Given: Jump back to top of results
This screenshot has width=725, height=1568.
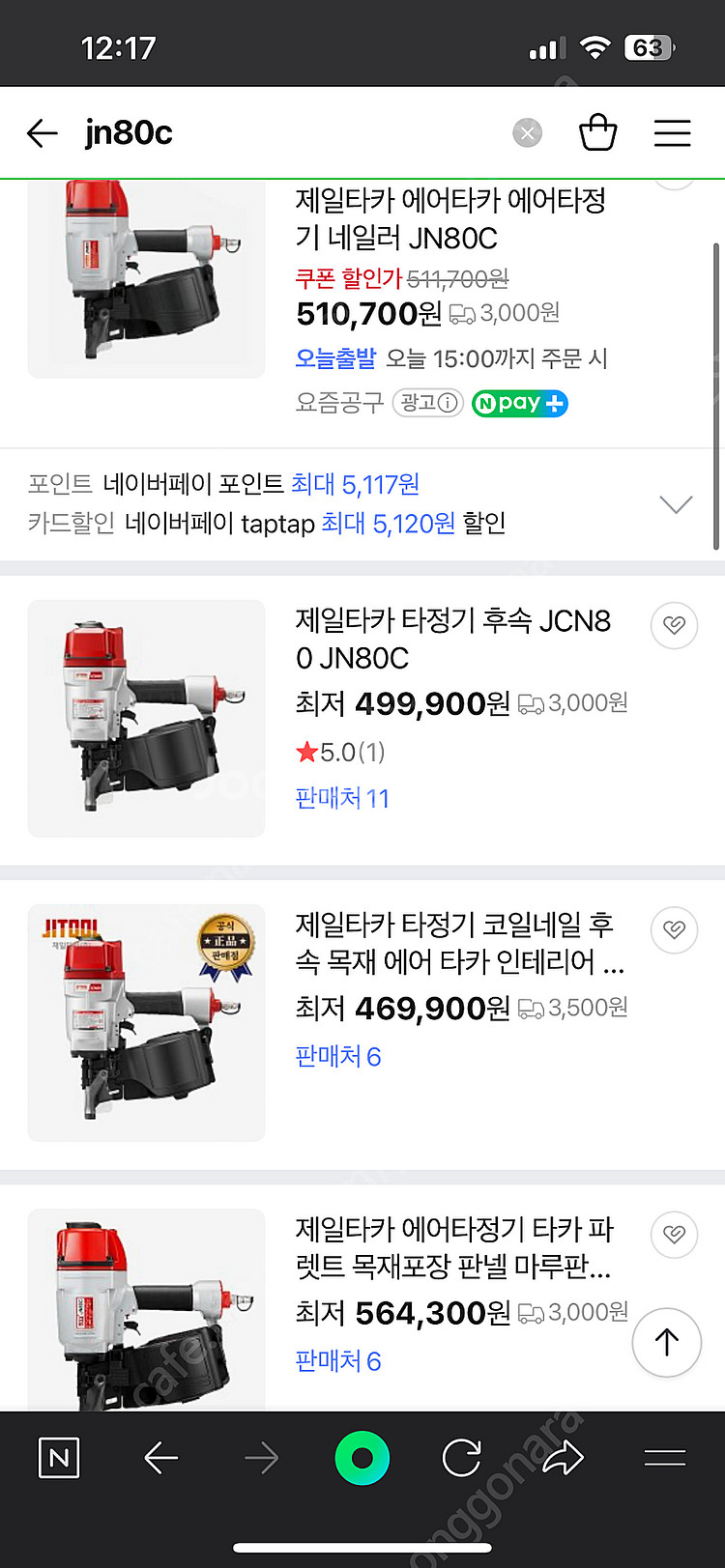Looking at the screenshot, I should (666, 1342).
